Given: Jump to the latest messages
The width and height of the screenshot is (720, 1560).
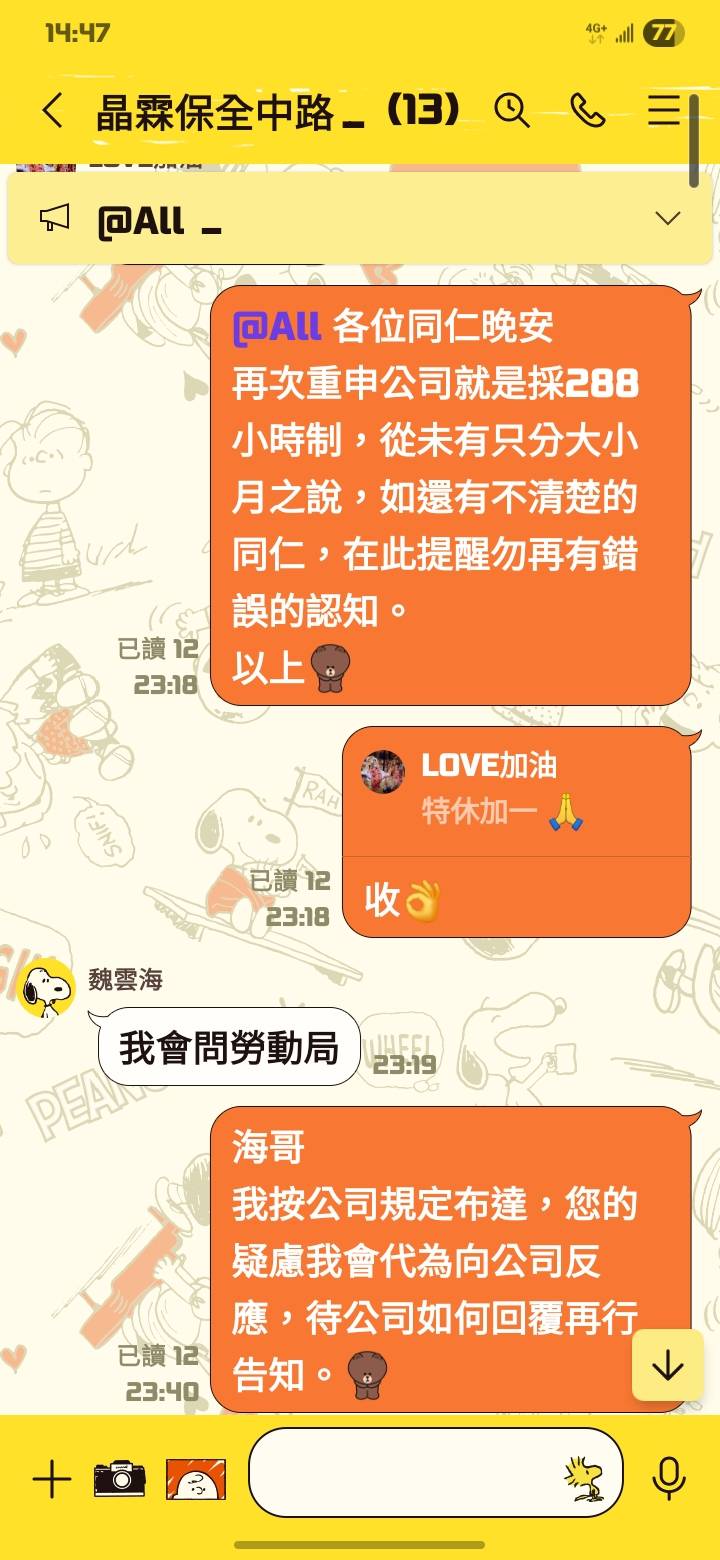Looking at the screenshot, I should click(x=667, y=1365).
